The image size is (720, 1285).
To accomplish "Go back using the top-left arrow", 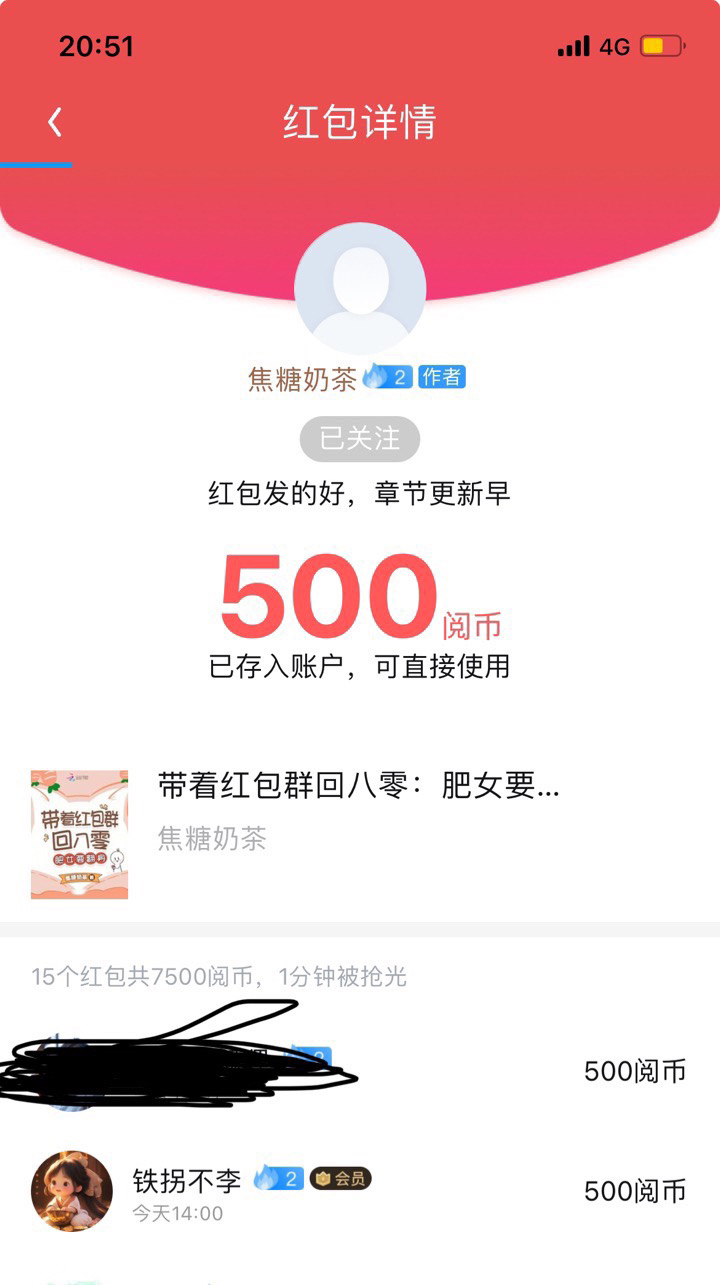I will (55, 123).
